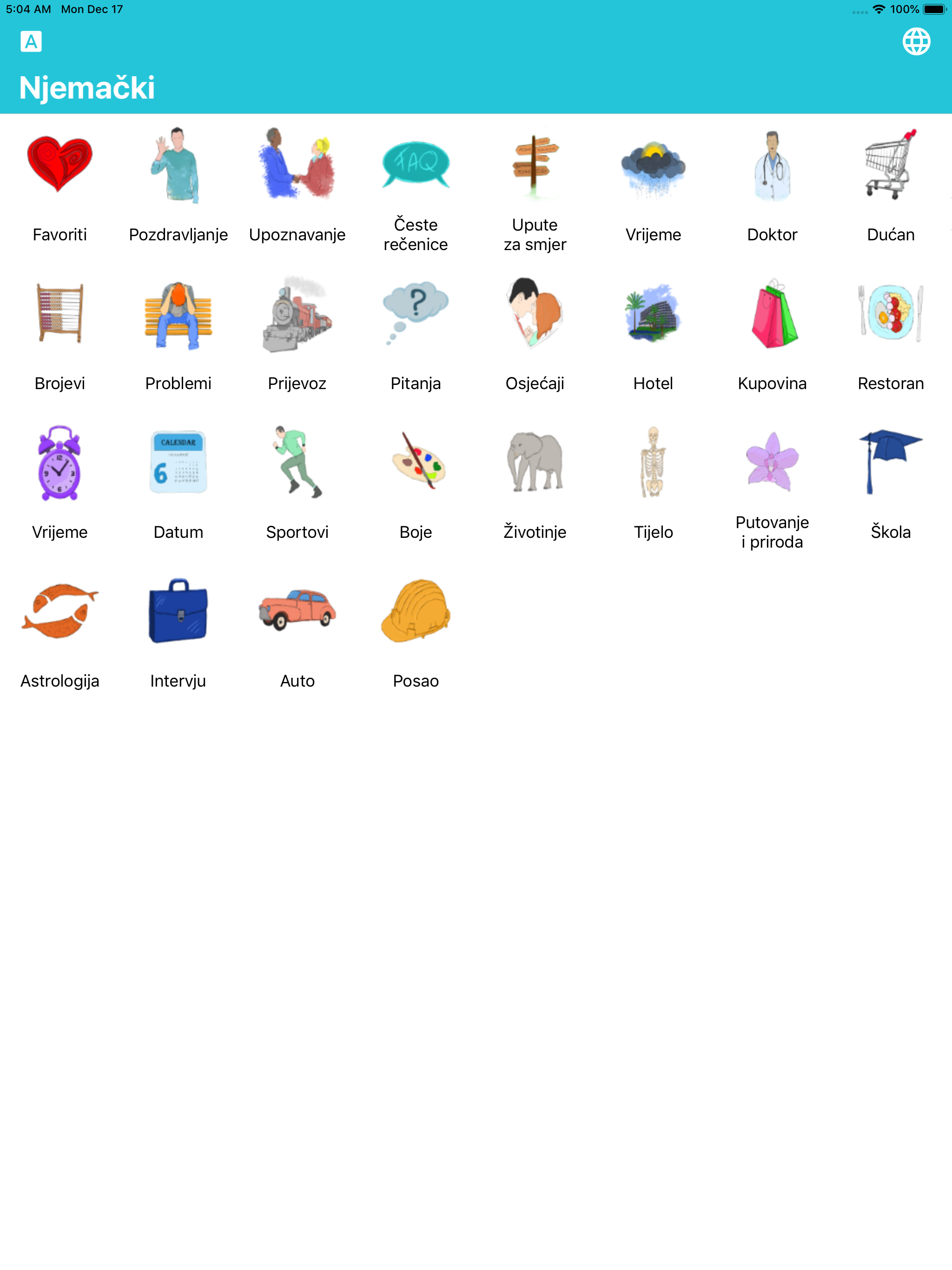
Task: Open the Dućan shopping cart icon
Action: (x=891, y=166)
